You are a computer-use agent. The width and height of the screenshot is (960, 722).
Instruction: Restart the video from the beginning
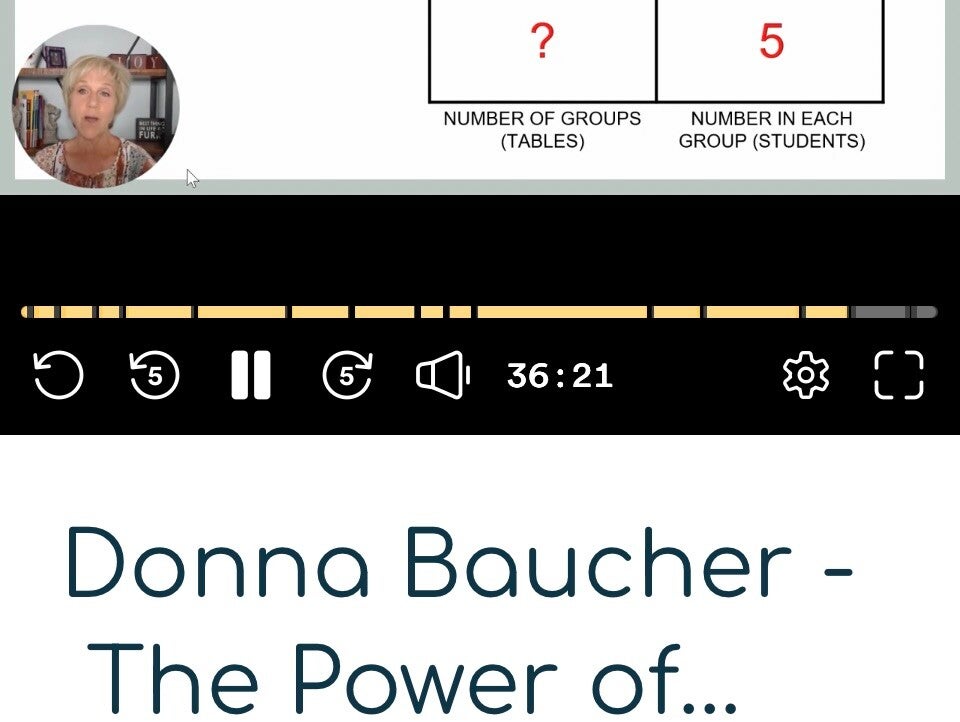point(58,375)
